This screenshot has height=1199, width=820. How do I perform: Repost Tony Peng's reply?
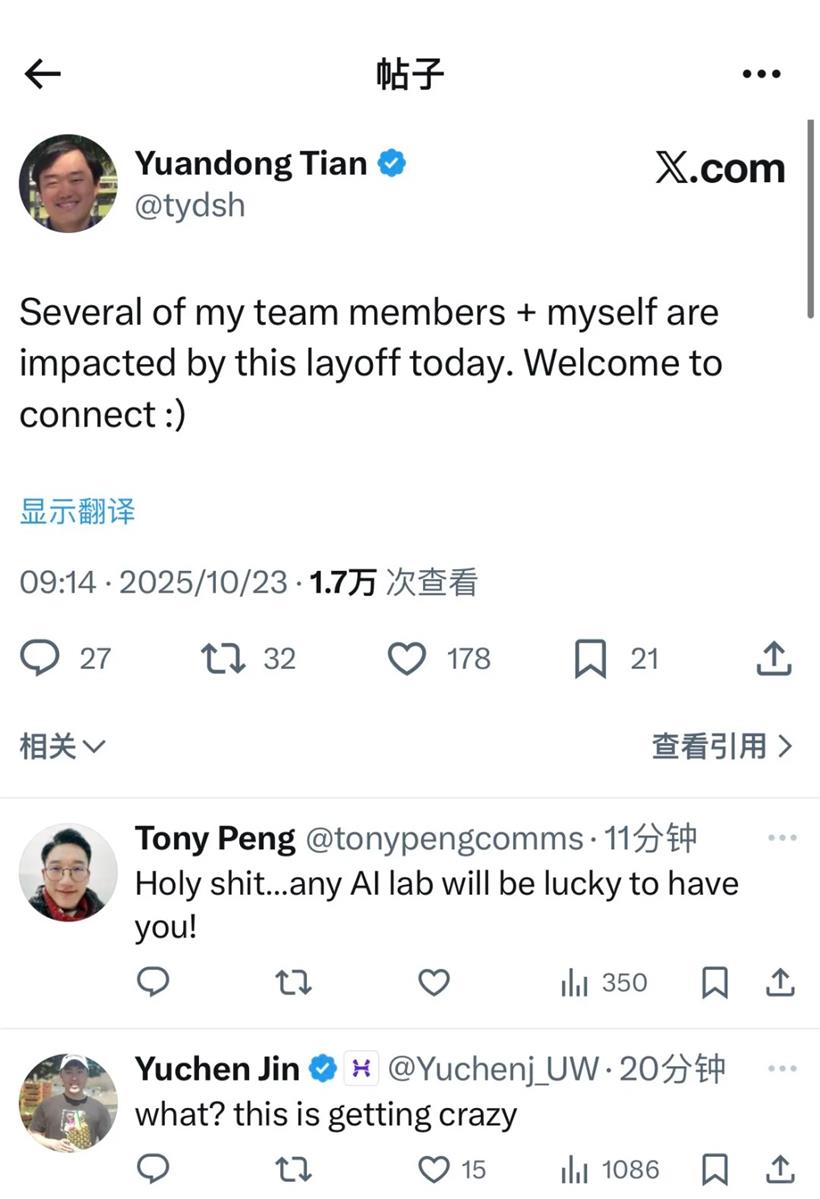pyautogui.click(x=293, y=983)
